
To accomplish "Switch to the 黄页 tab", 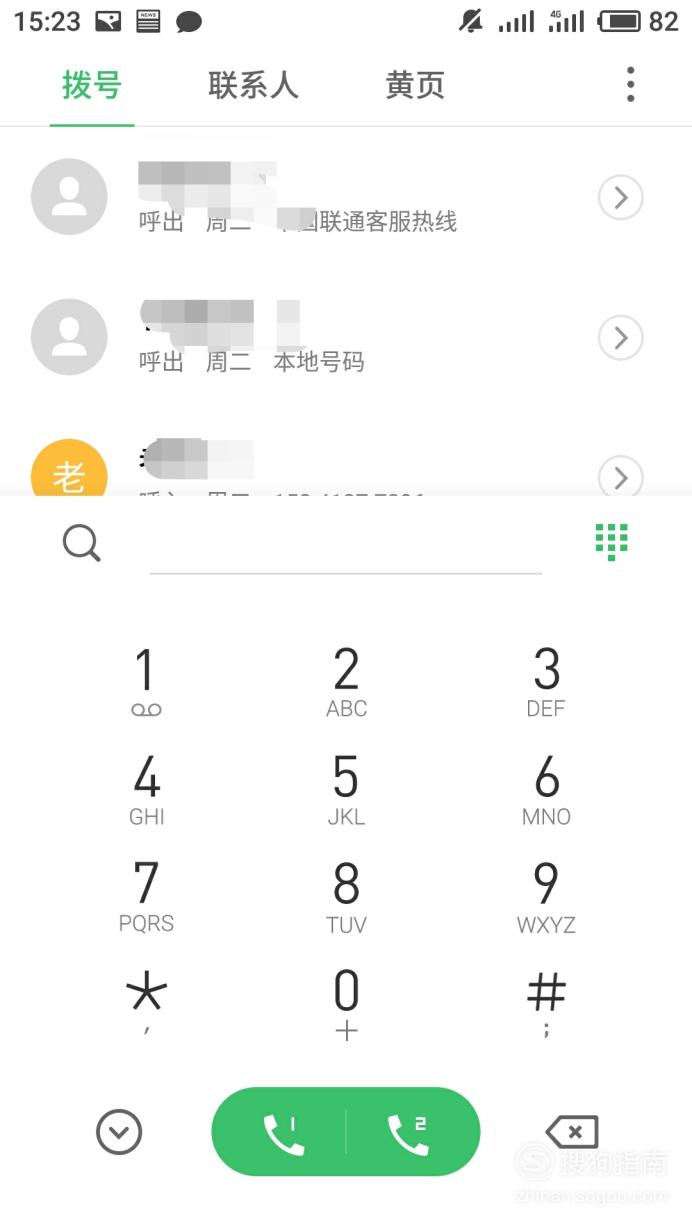I will (415, 86).
